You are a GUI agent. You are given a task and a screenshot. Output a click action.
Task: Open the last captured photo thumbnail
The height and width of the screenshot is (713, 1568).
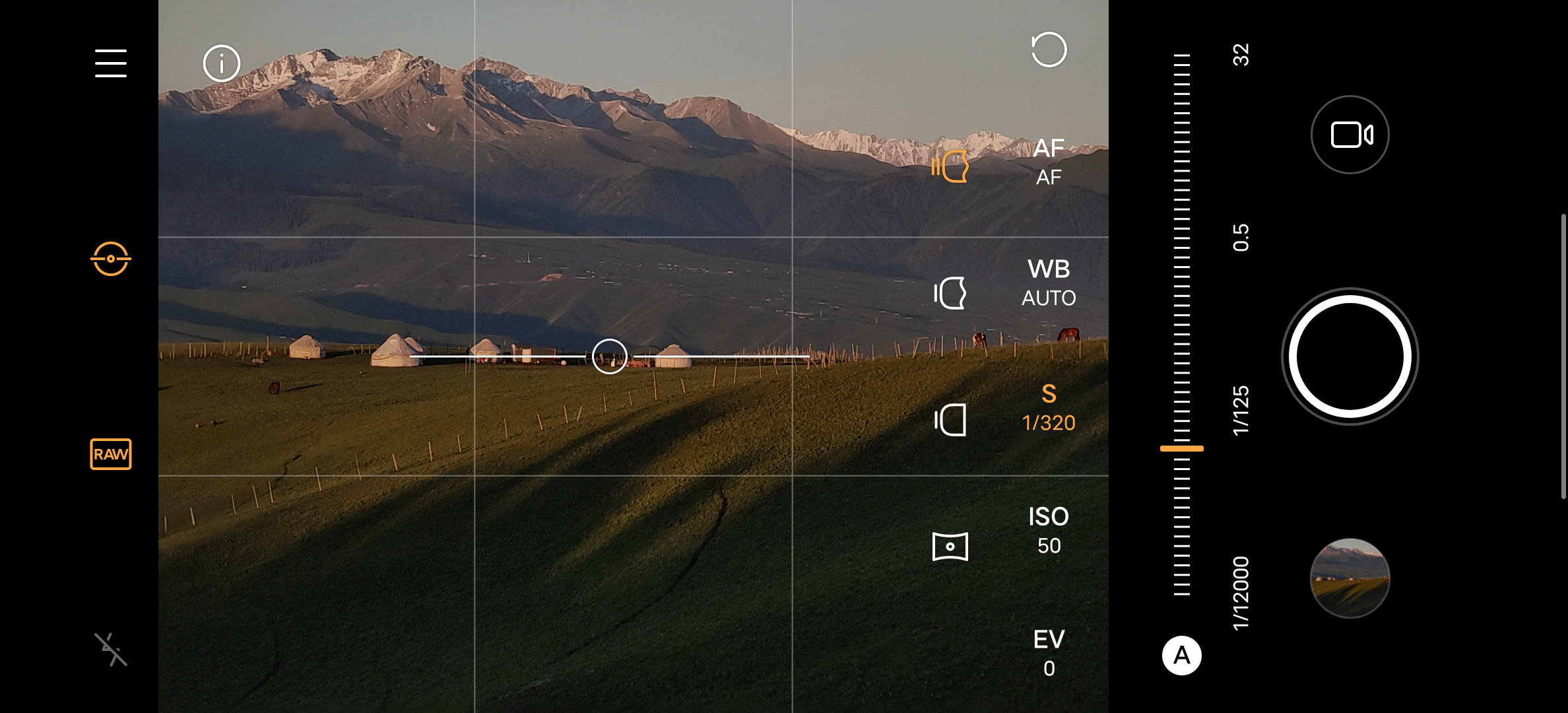(1350, 578)
